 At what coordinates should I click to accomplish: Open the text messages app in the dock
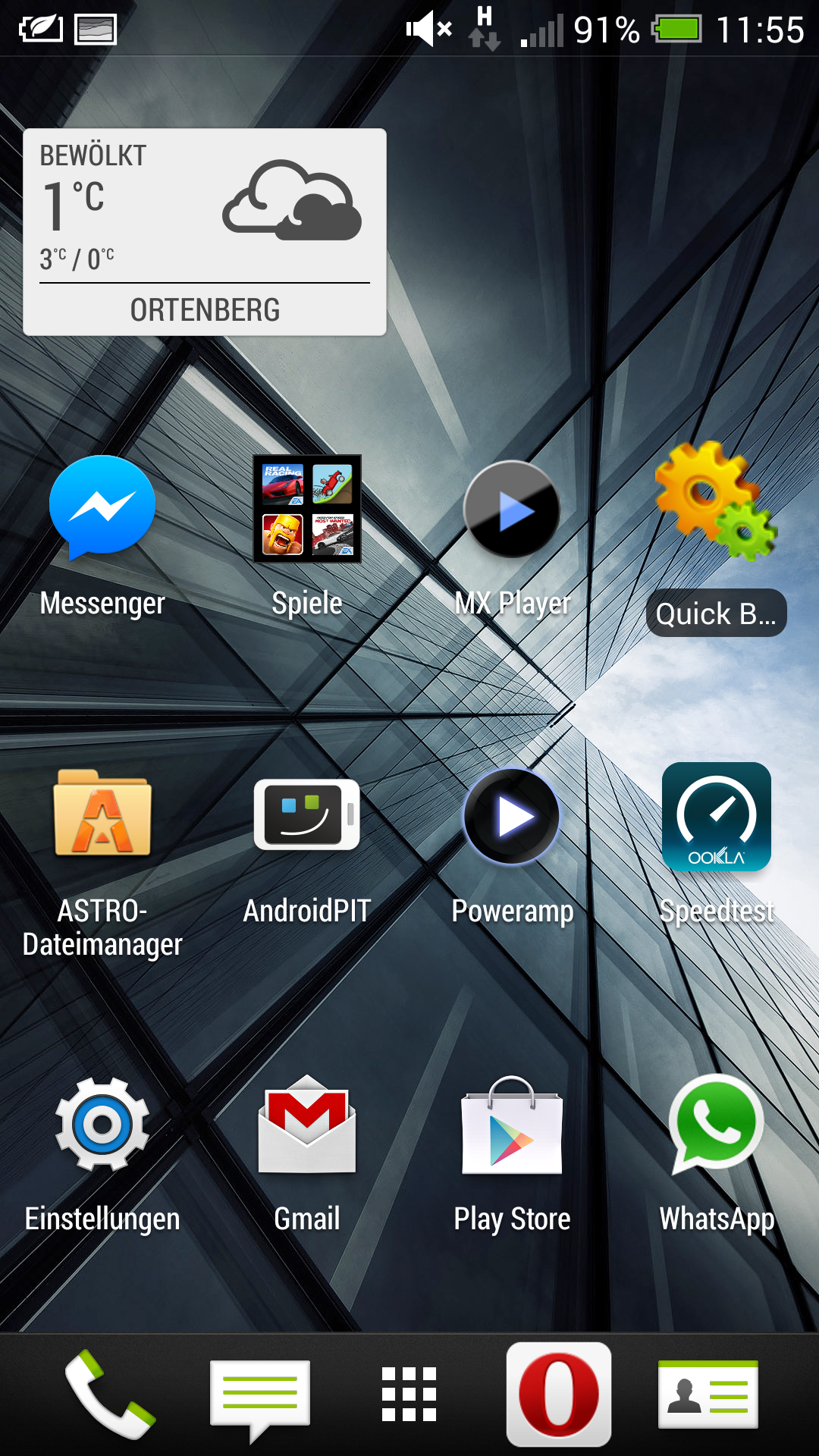tap(260, 1395)
